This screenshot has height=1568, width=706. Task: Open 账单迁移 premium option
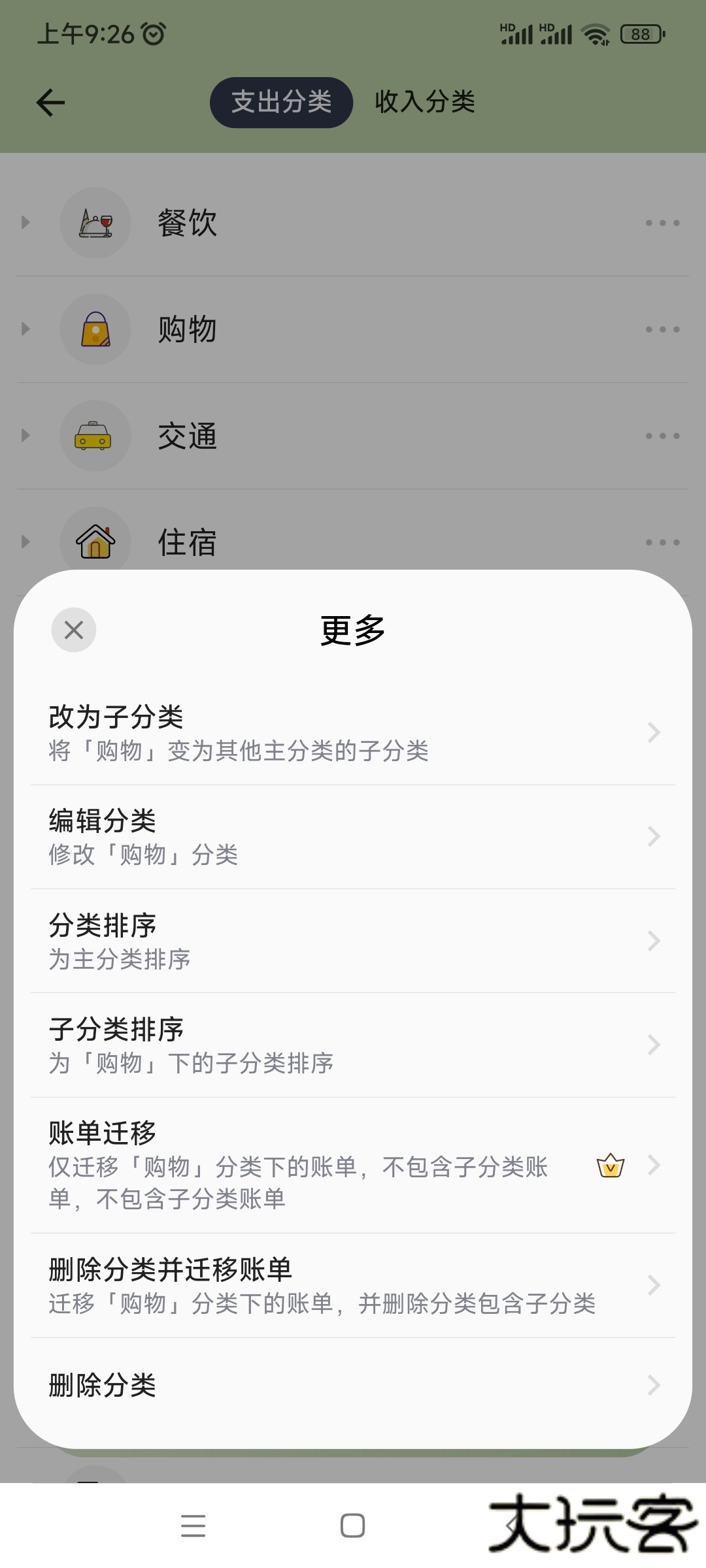point(353,1165)
